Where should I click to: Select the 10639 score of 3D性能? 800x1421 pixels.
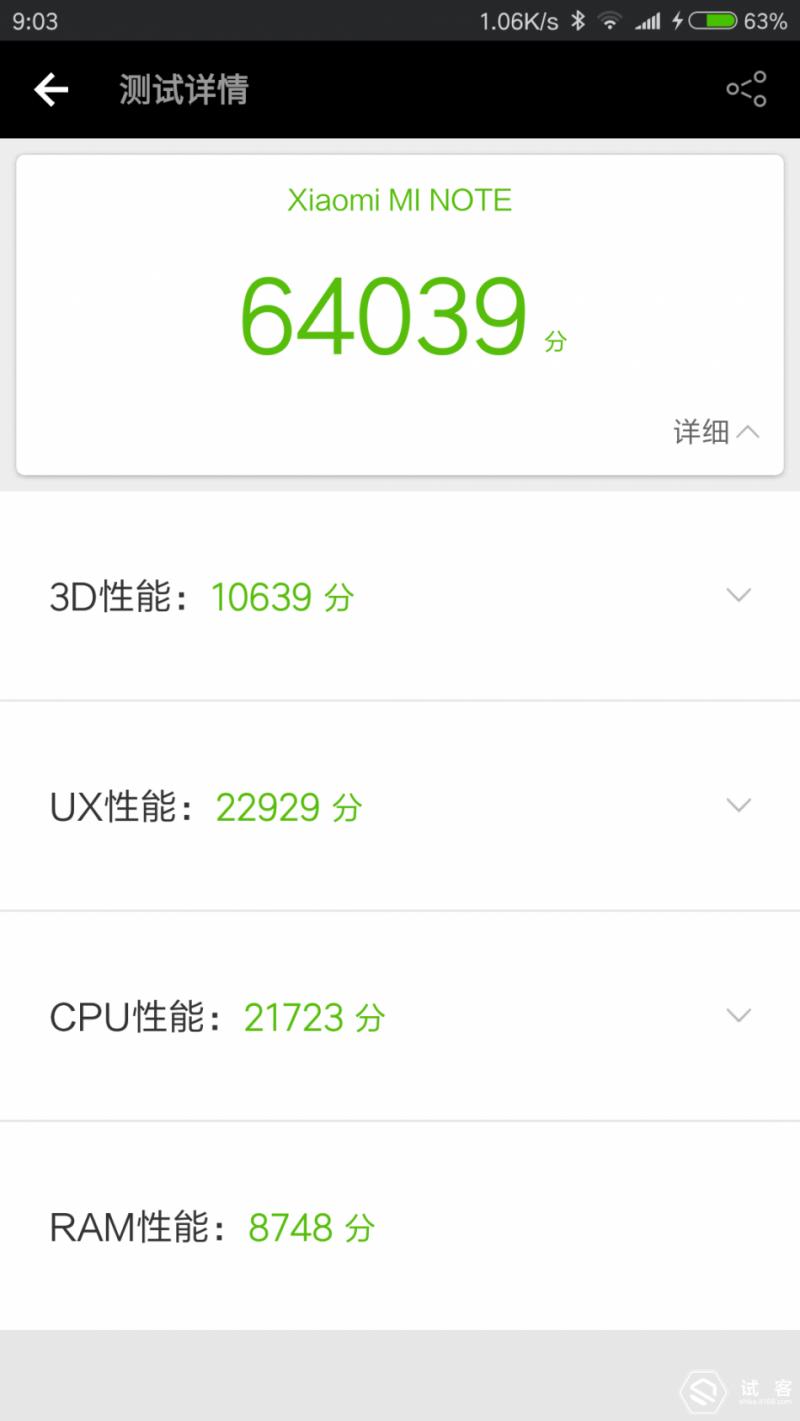[268, 596]
